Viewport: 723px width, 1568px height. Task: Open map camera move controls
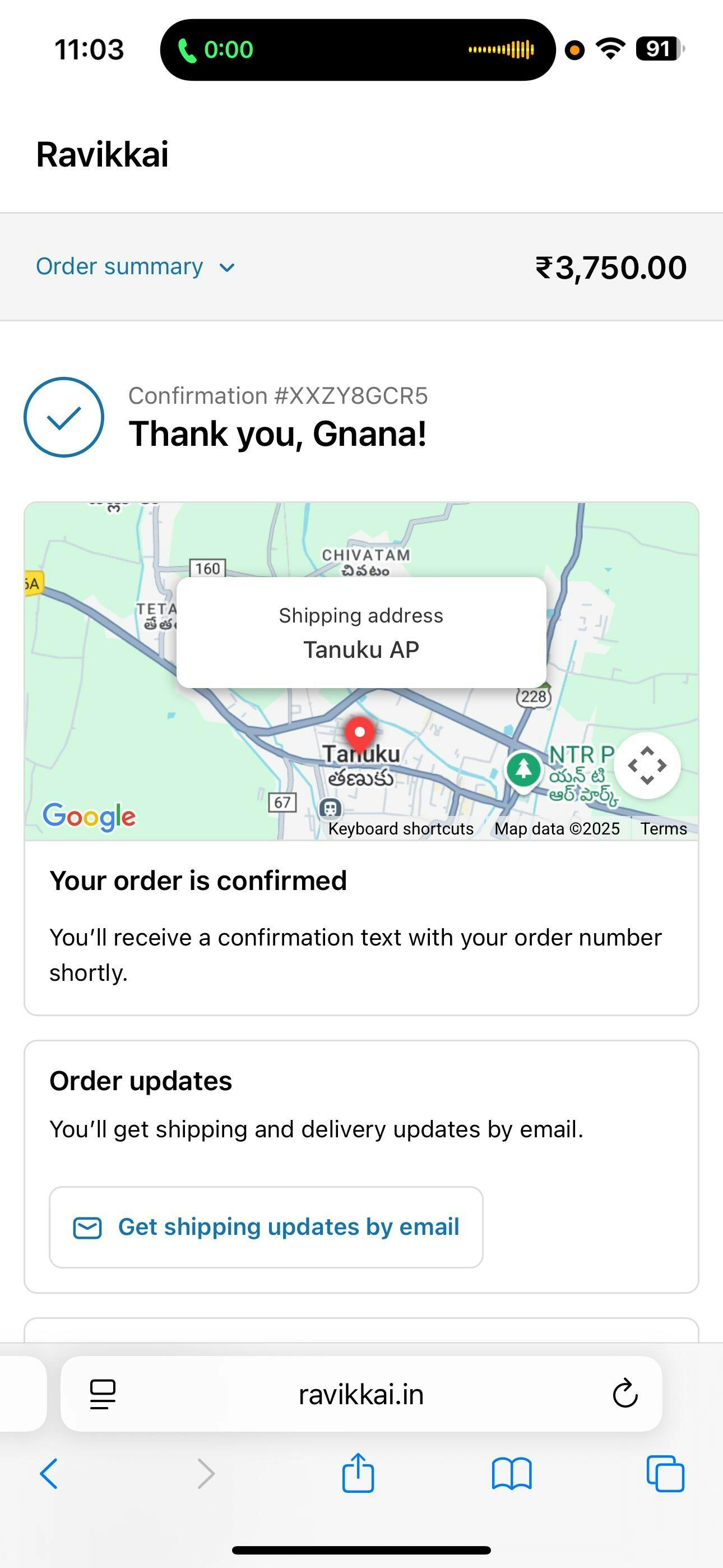pyautogui.click(x=647, y=765)
